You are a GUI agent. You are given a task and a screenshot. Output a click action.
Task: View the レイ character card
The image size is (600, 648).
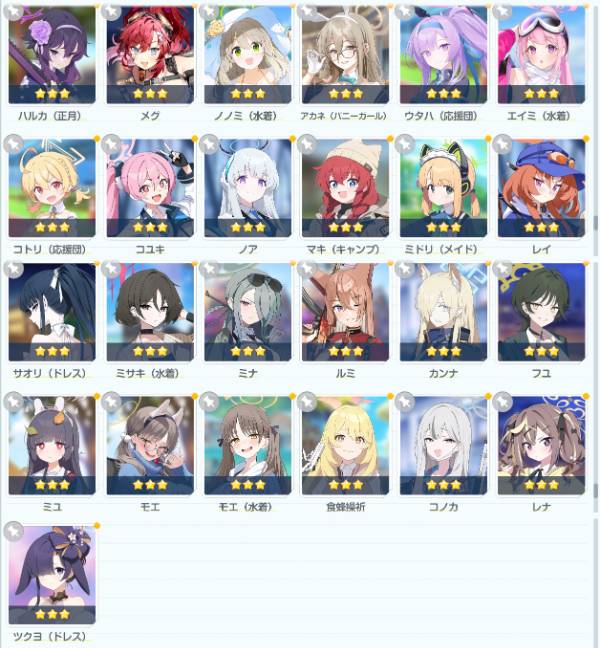tap(541, 187)
